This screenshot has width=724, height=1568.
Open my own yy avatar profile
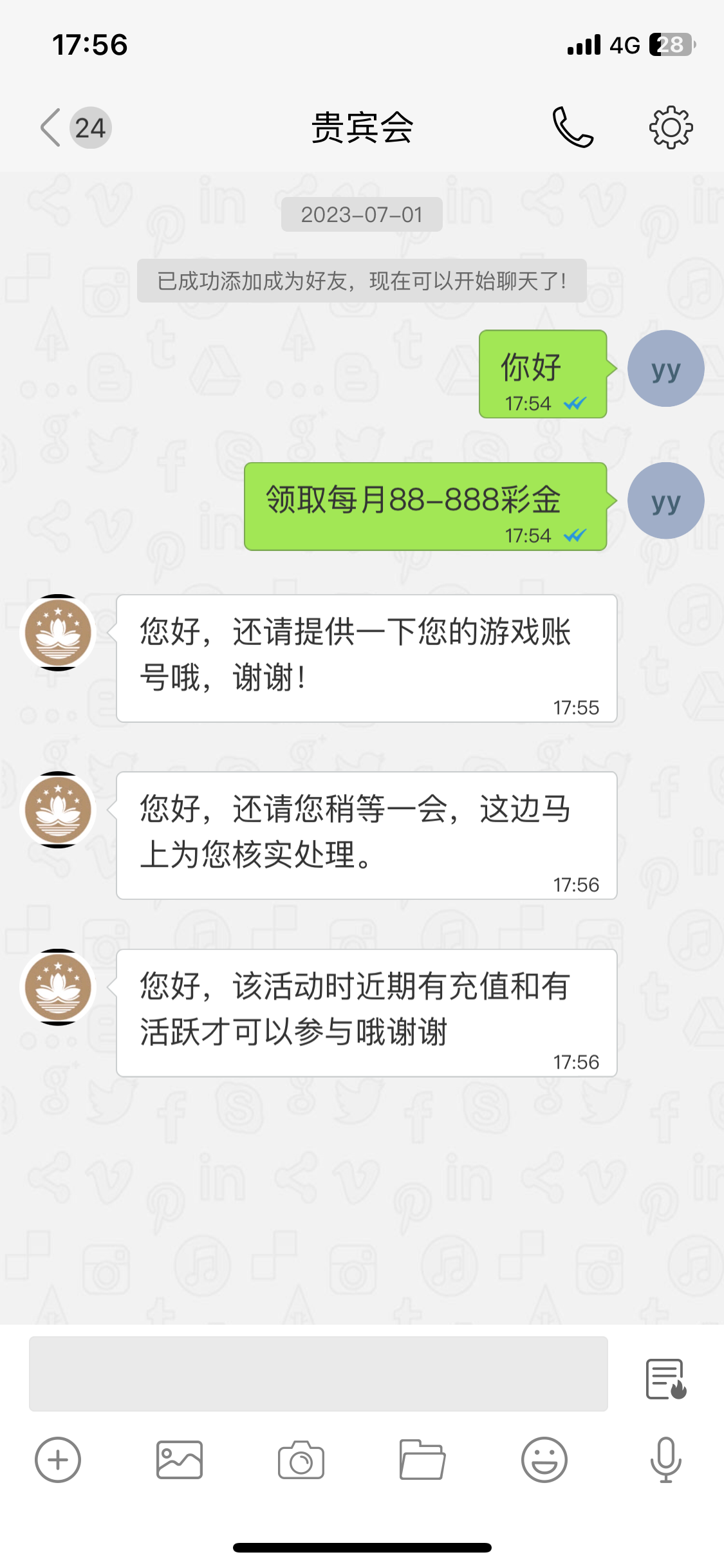coord(665,368)
